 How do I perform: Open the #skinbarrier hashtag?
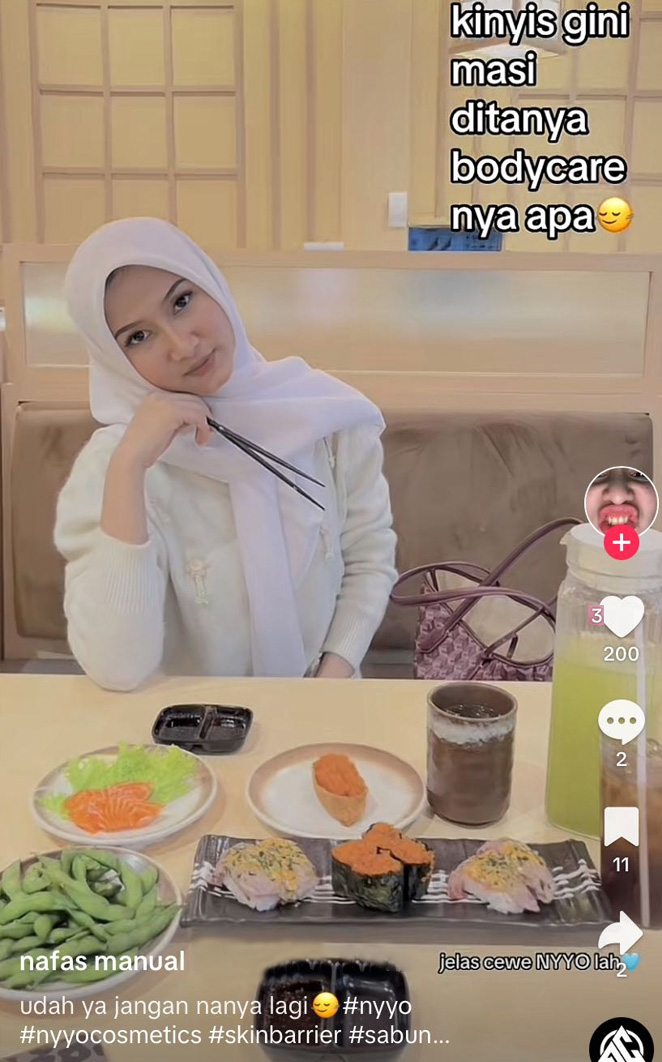(x=274, y=1034)
